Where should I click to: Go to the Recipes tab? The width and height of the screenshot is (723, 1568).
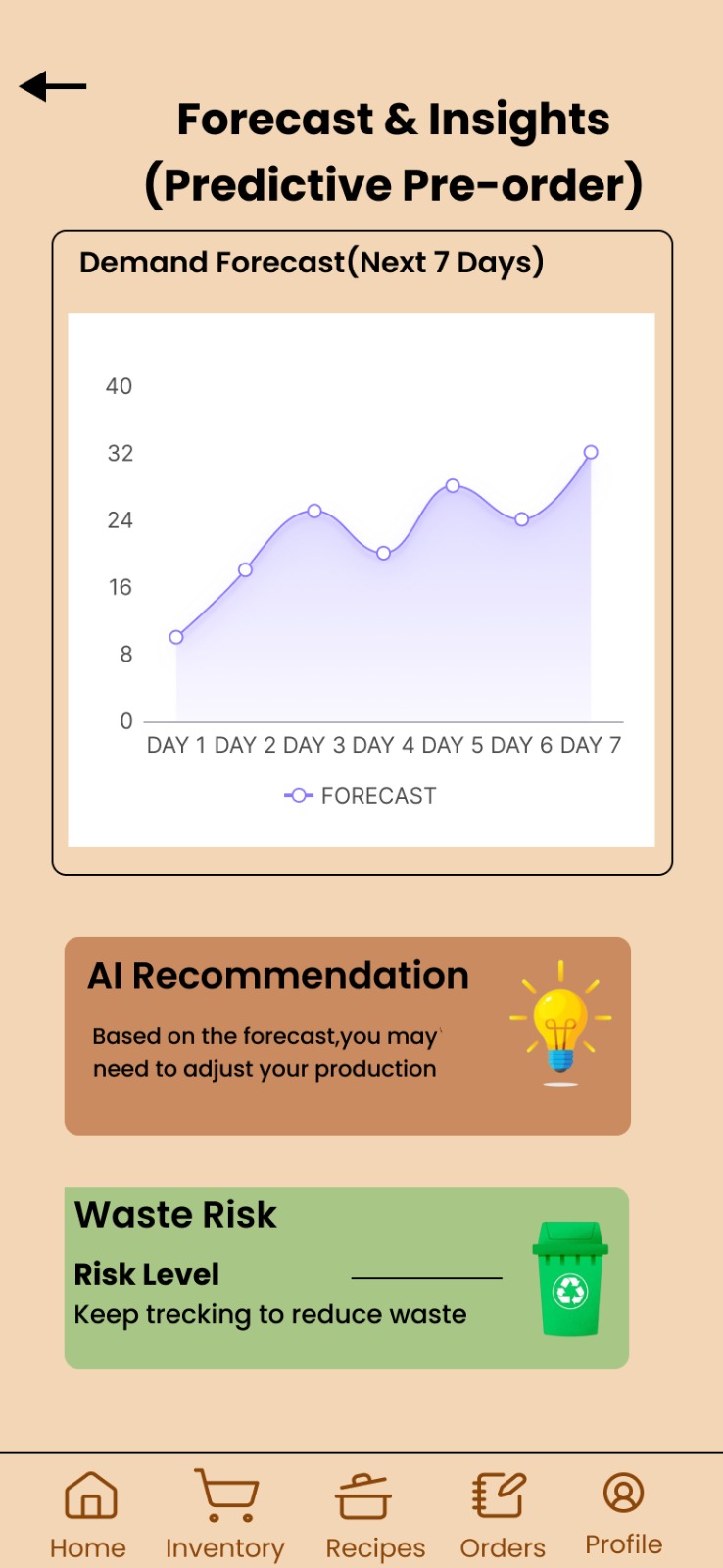[x=375, y=1514]
